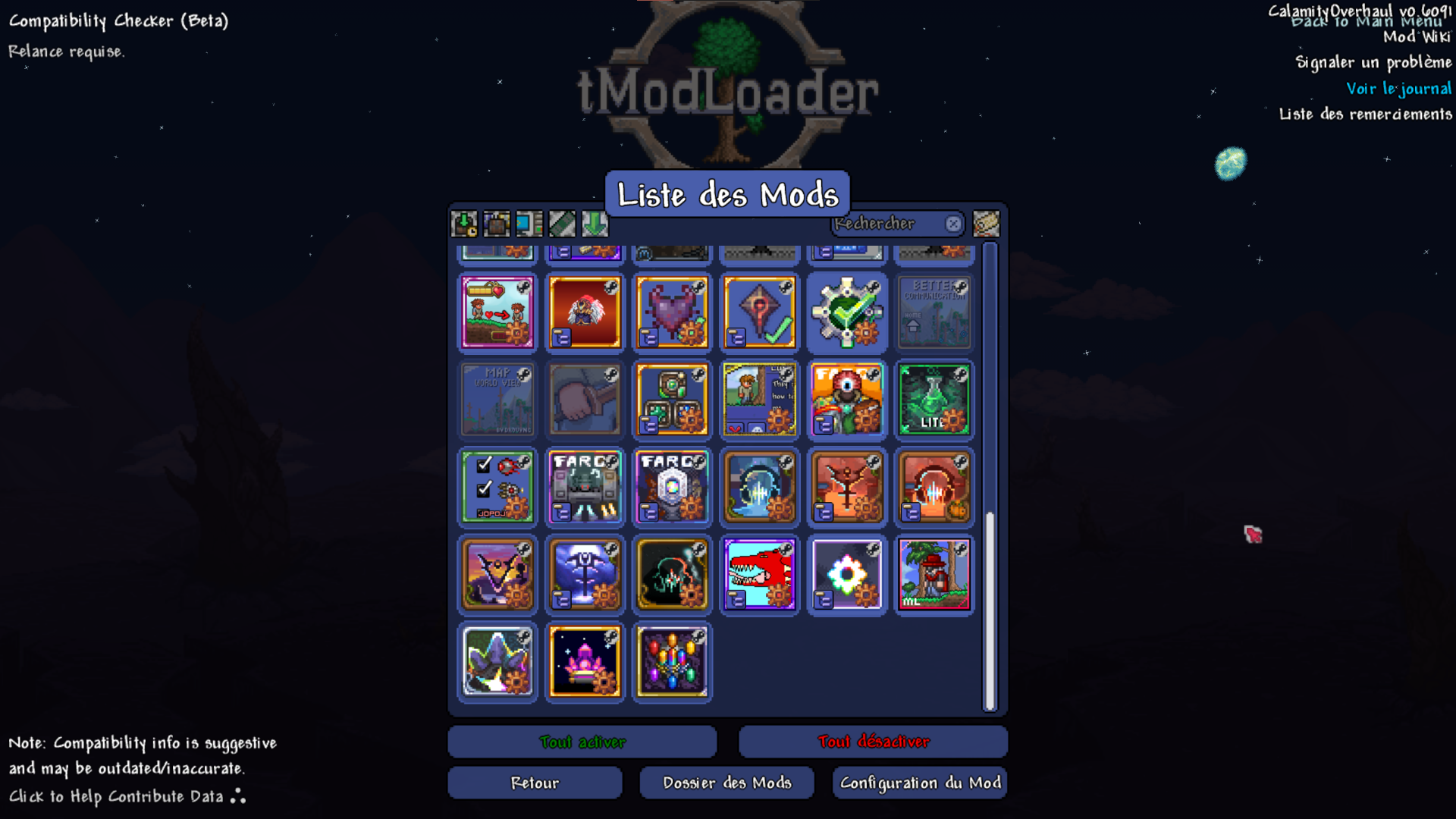Enable all mods with Tout activer
This screenshot has height=819, width=1456.
click(582, 742)
